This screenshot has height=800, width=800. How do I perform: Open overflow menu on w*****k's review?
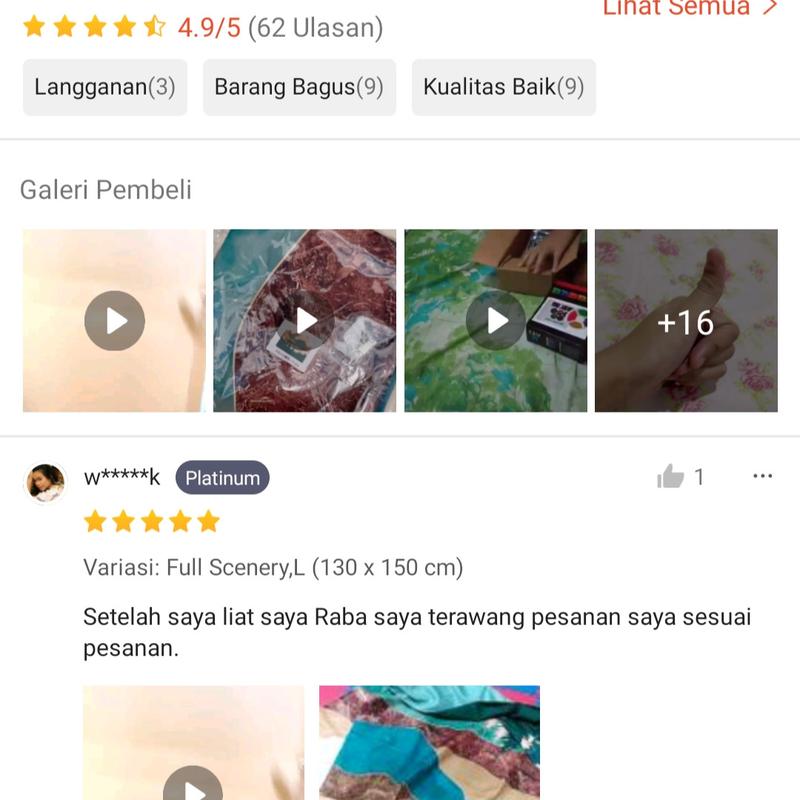point(762,476)
